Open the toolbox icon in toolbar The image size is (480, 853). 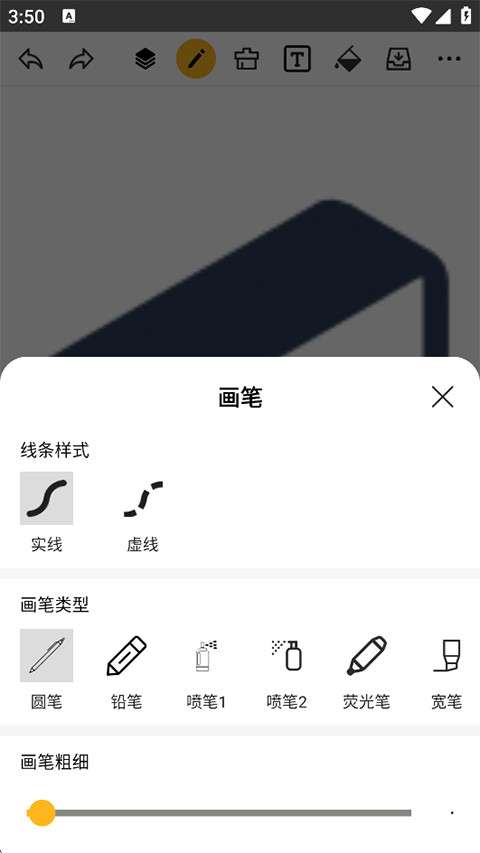[247, 59]
